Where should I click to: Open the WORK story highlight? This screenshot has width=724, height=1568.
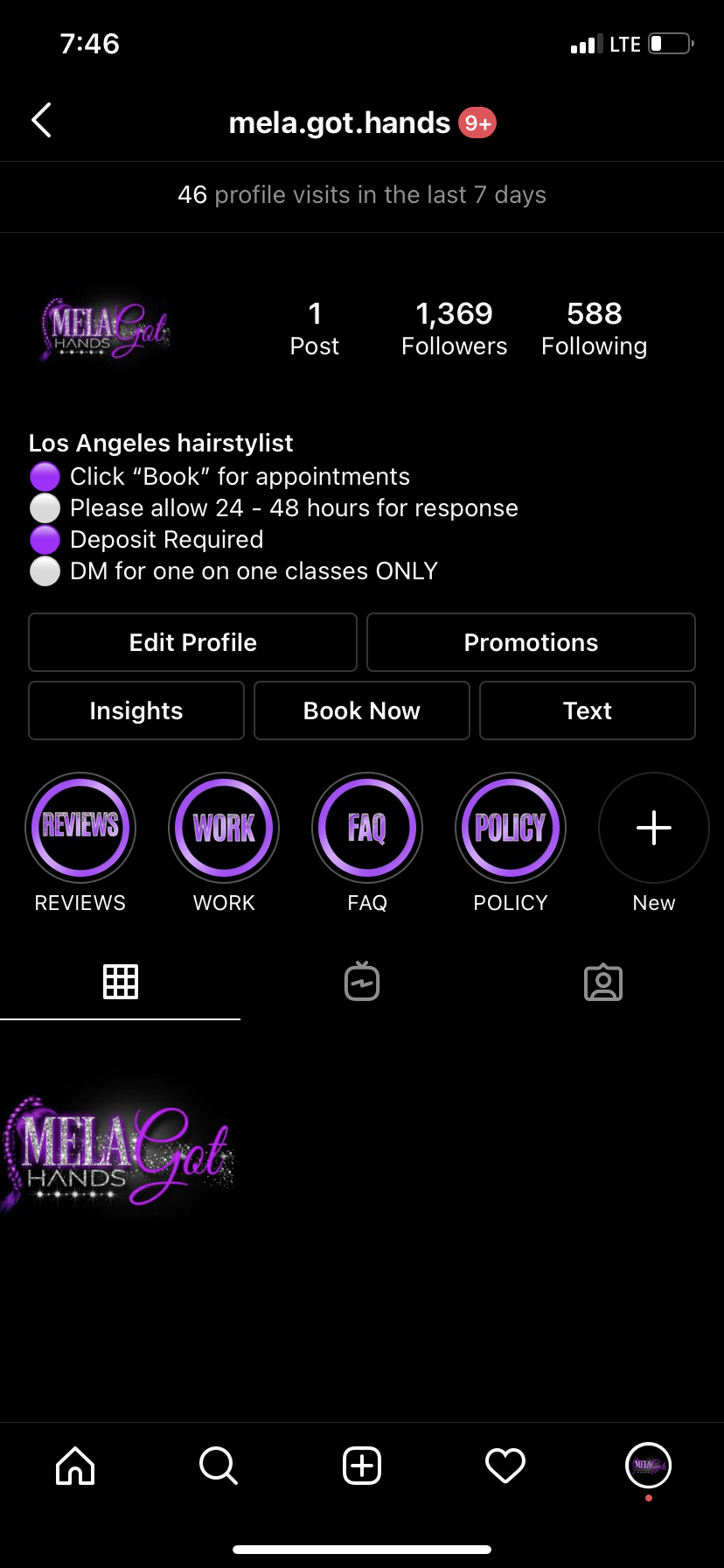click(224, 828)
